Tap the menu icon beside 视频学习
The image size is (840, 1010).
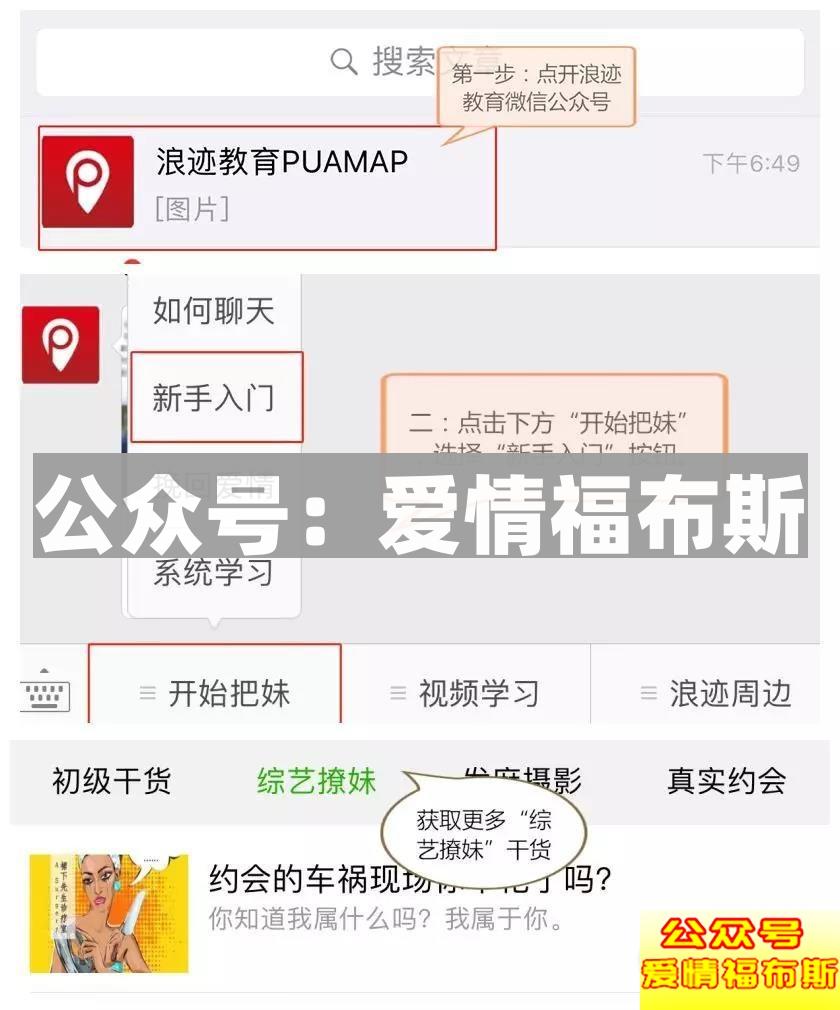396,690
